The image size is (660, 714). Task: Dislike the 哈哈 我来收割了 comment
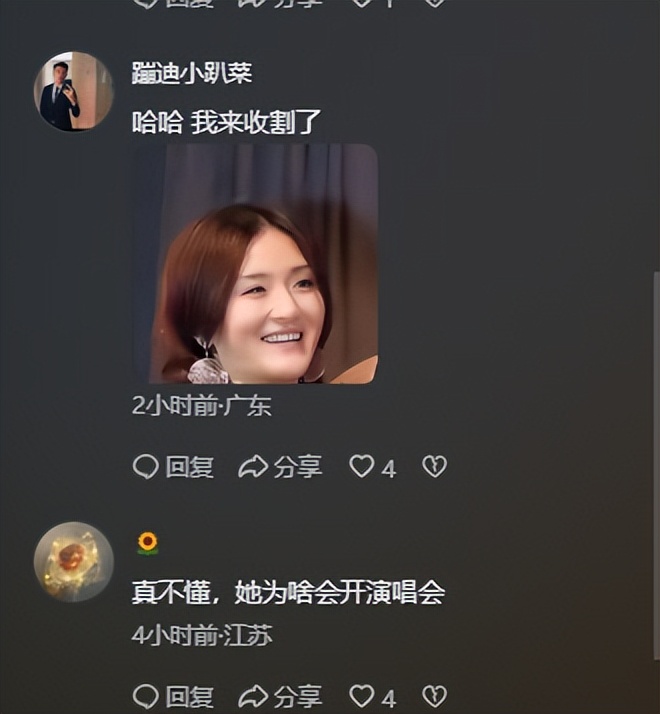point(434,466)
